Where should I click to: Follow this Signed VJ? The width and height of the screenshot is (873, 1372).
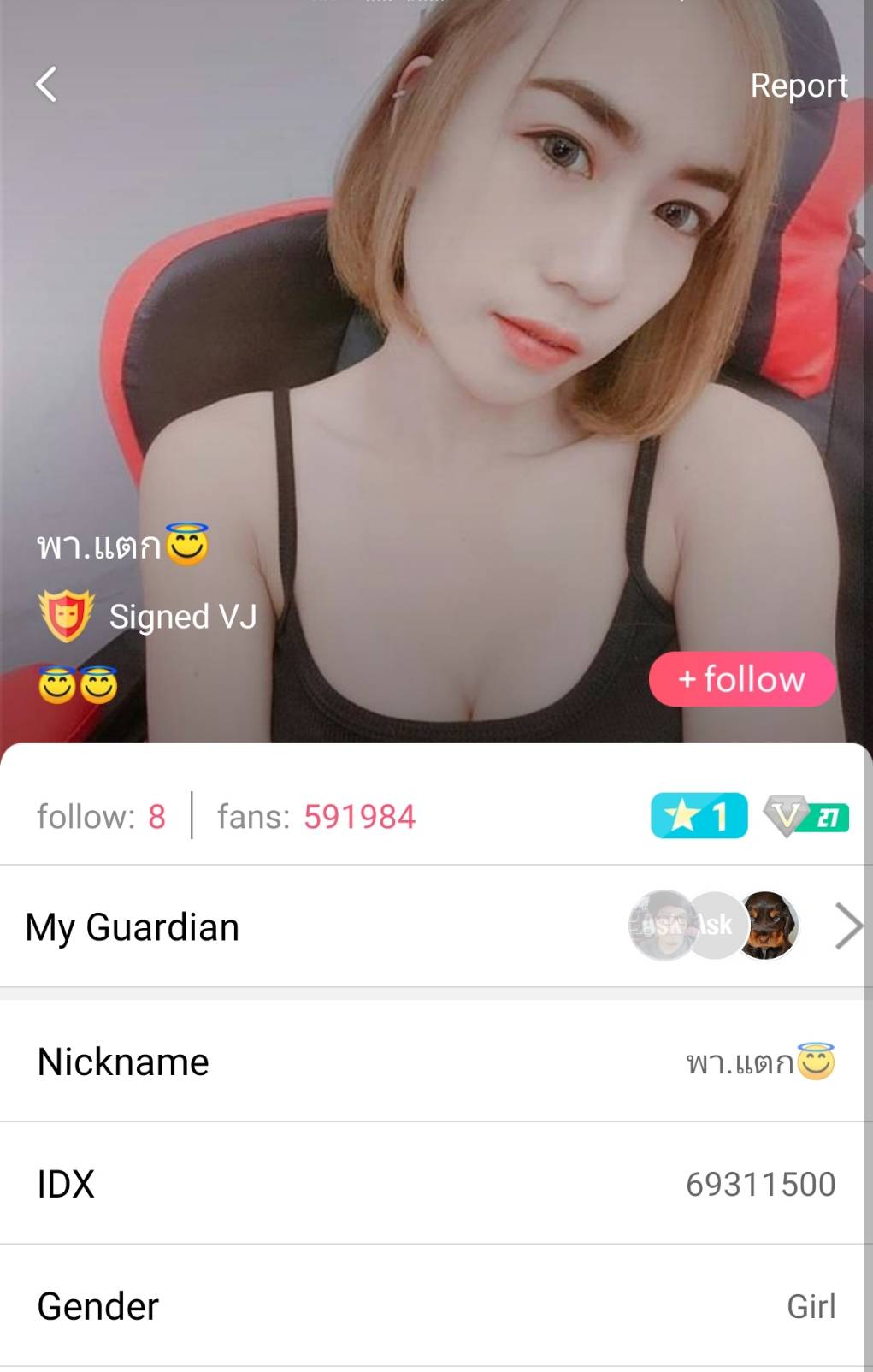coord(741,679)
